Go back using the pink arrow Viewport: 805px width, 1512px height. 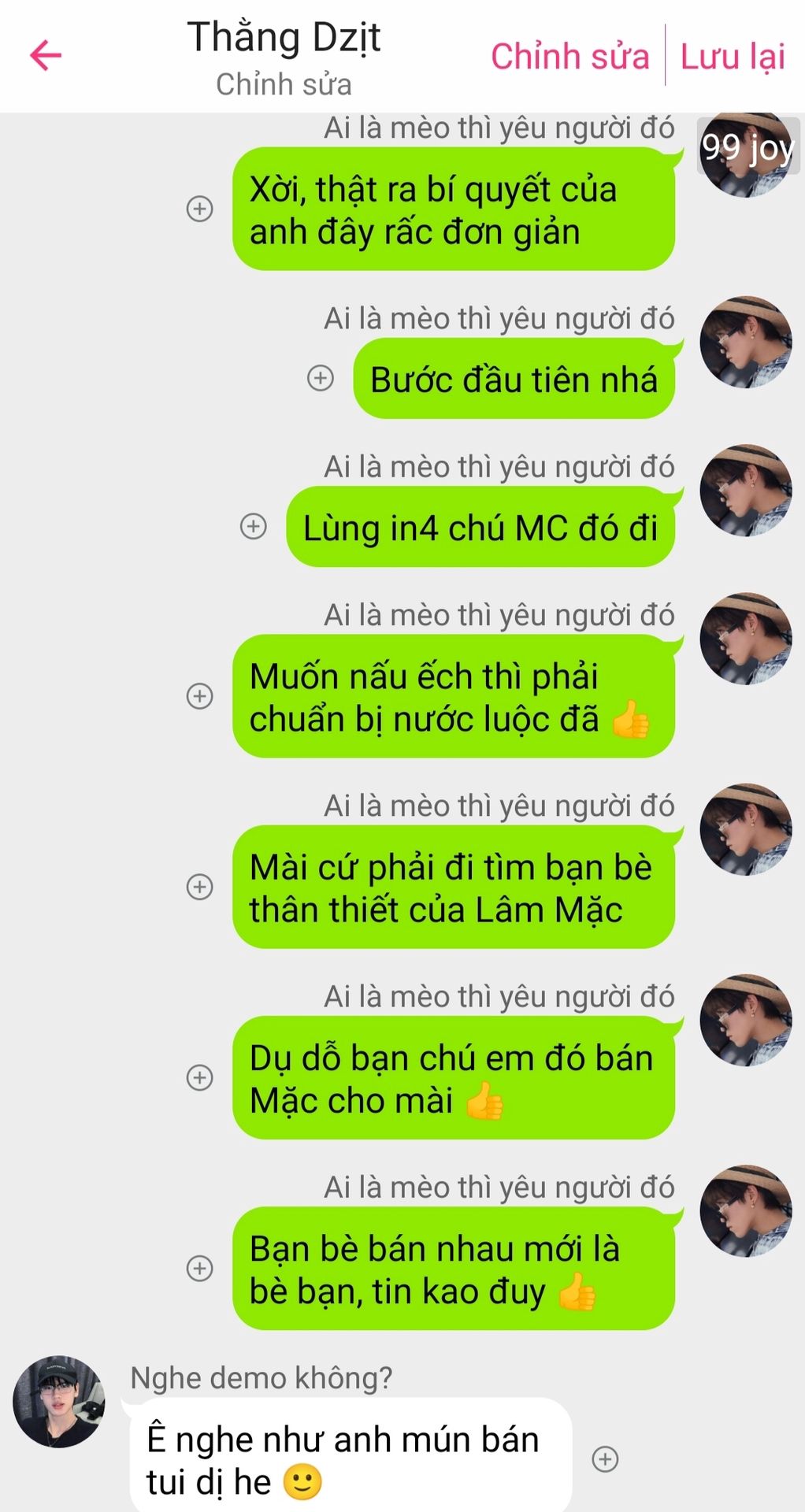pyautogui.click(x=46, y=55)
